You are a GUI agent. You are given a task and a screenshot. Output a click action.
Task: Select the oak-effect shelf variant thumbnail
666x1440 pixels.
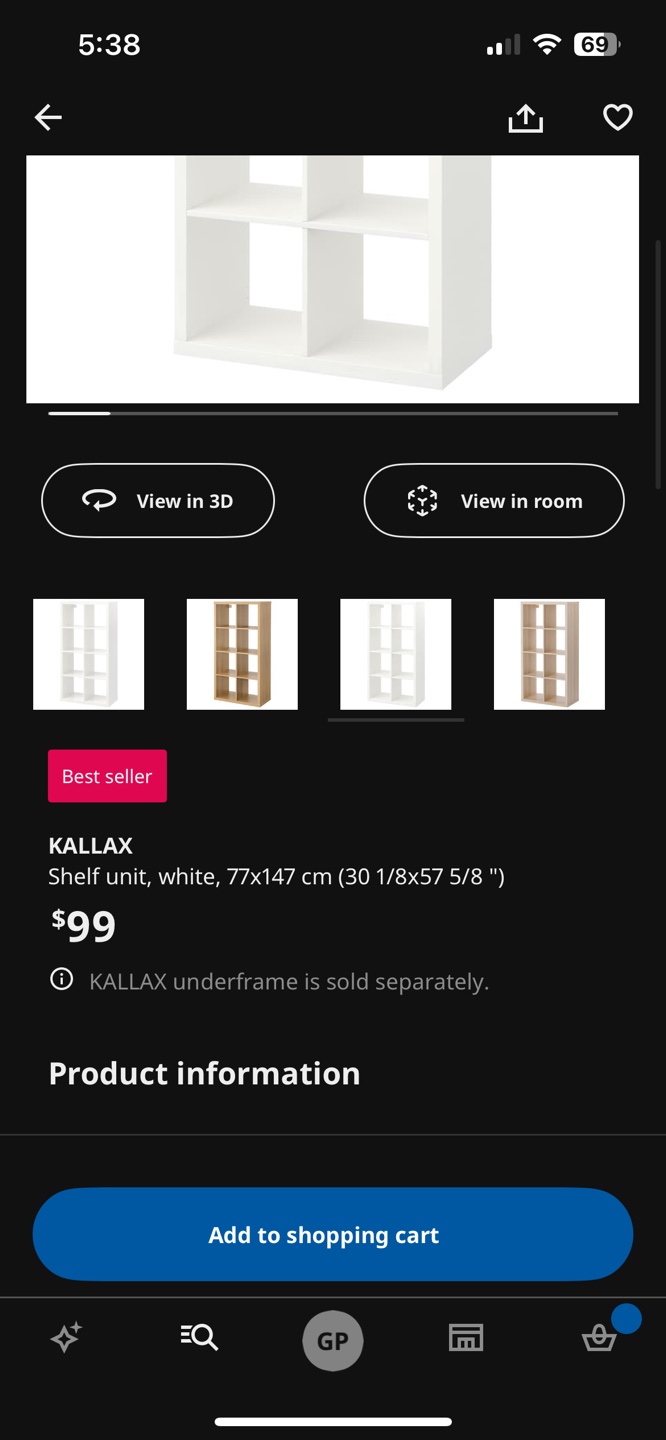[242, 654]
